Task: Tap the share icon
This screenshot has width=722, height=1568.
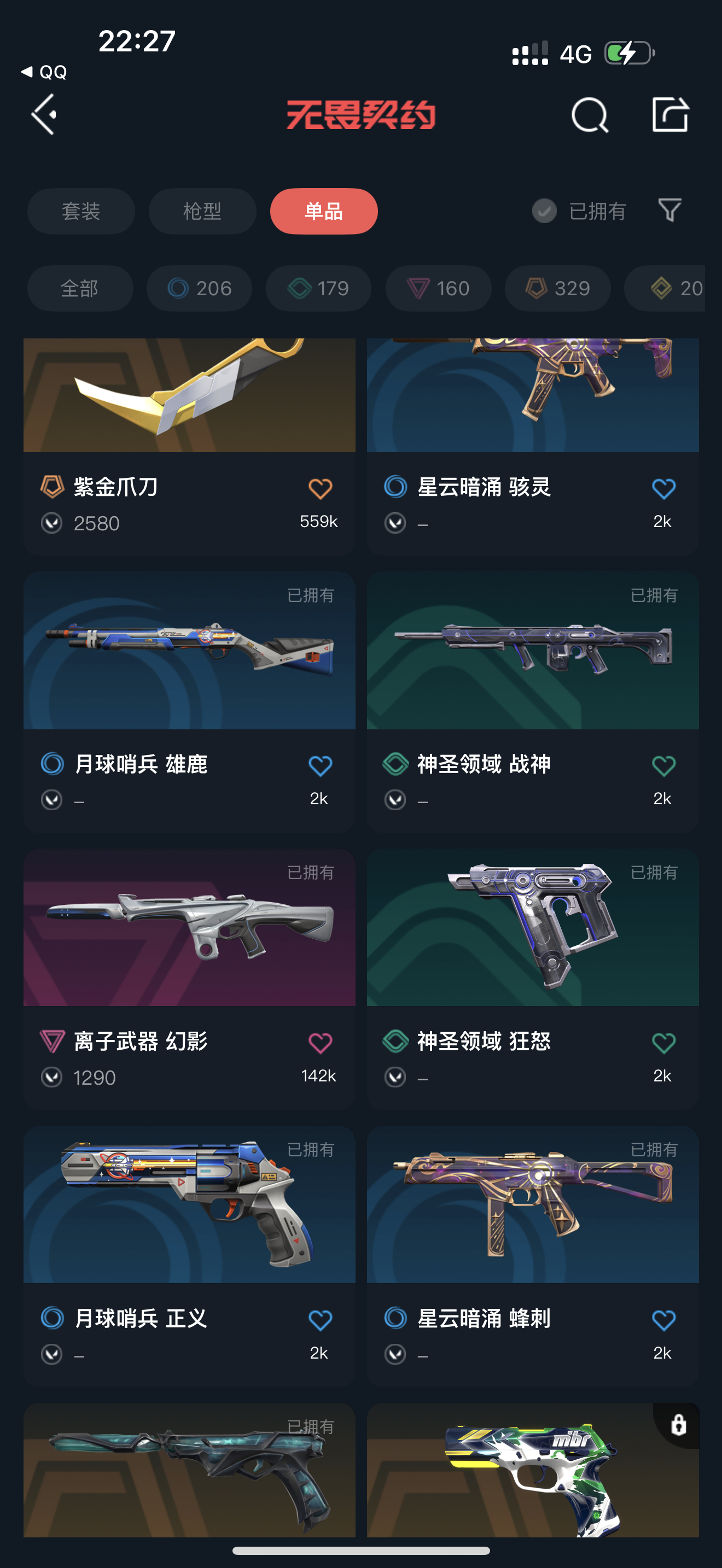Action: 669,114
